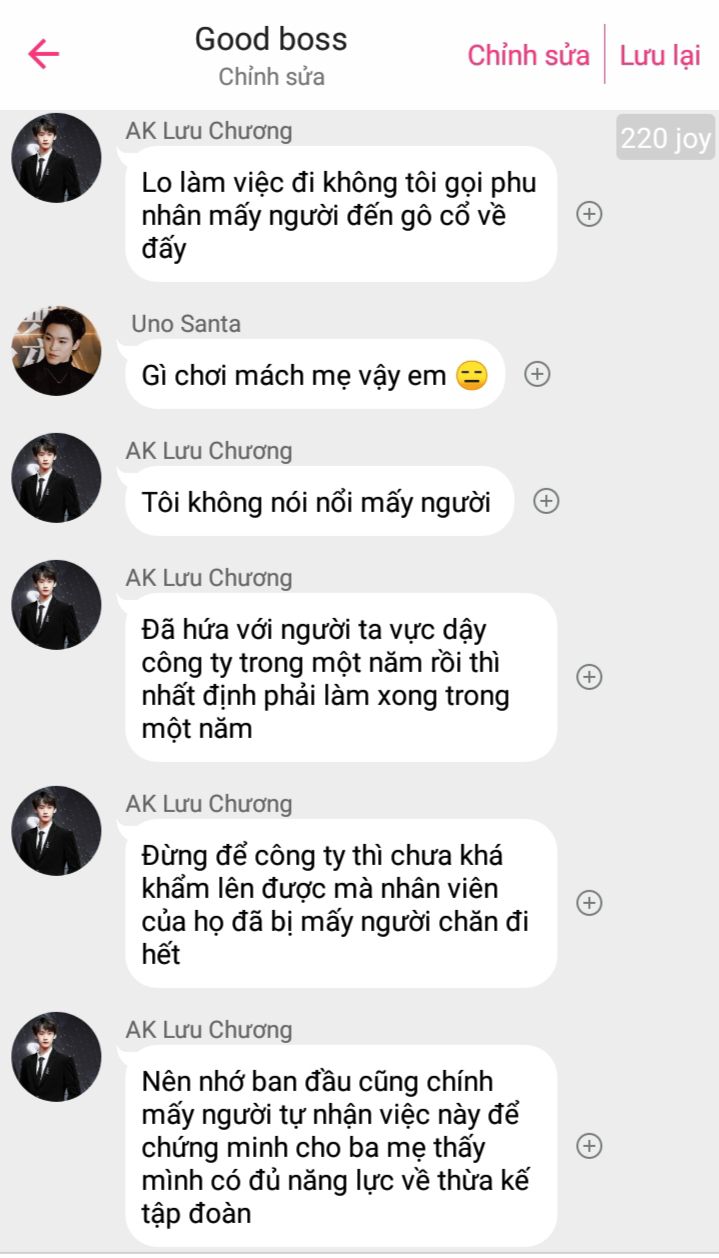The height and width of the screenshot is (1258, 719).
Task: Tap the Chỉnh sửa subtitle under Good boss
Action: coord(271,77)
